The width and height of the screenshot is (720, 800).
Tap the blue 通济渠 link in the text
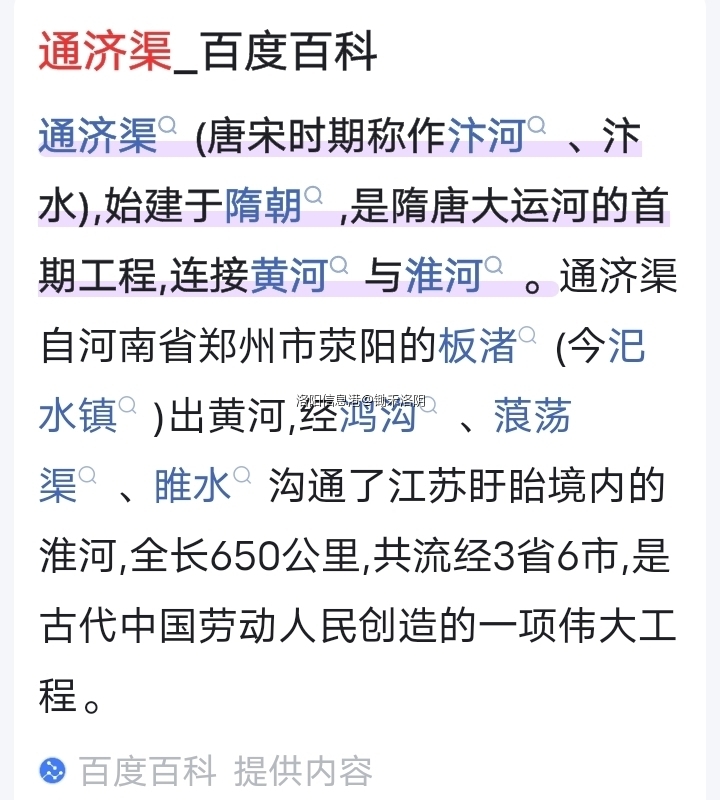tap(98, 137)
